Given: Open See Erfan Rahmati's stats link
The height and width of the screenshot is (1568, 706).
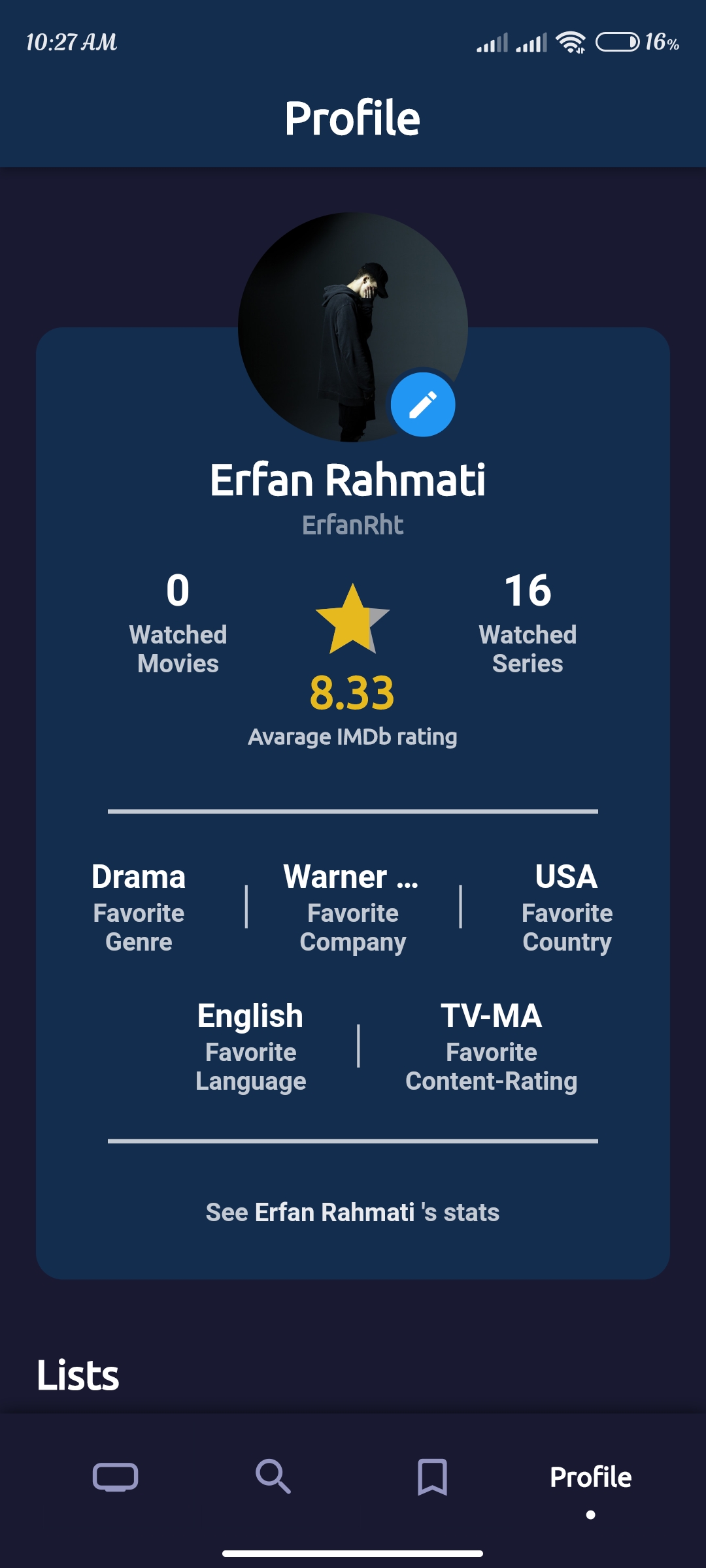Looking at the screenshot, I should pos(352,1213).
